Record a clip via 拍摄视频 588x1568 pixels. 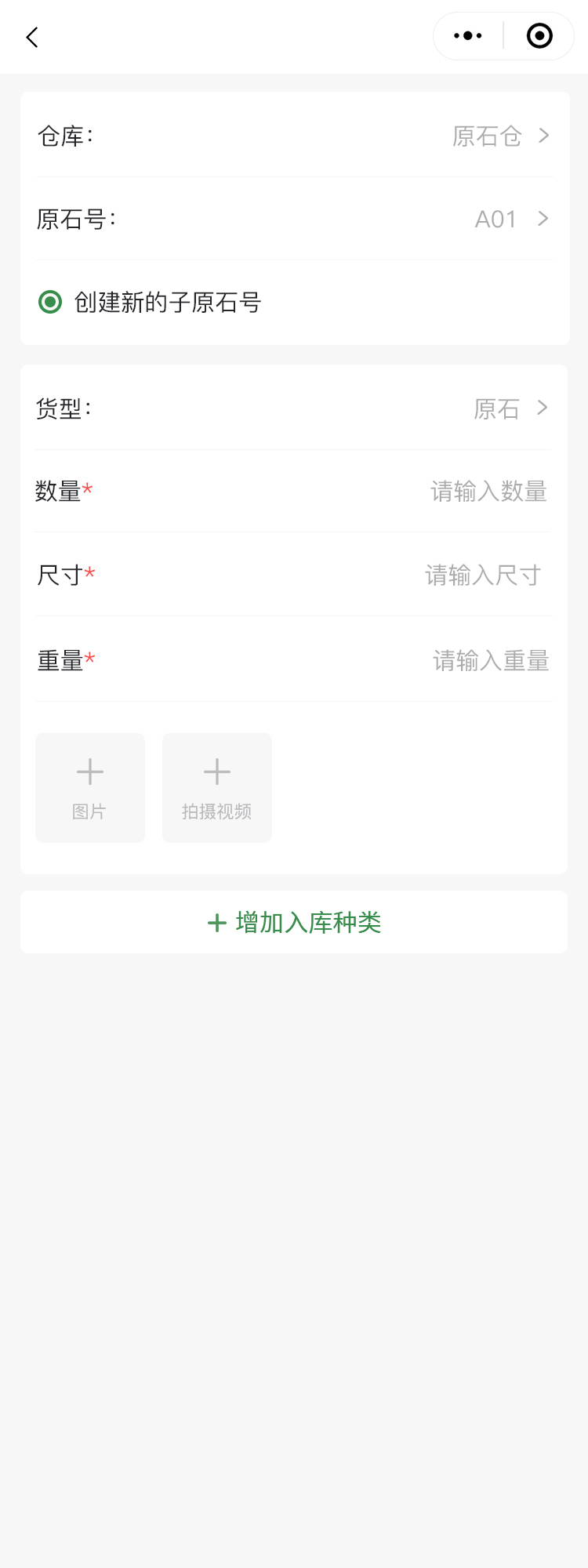(217, 788)
